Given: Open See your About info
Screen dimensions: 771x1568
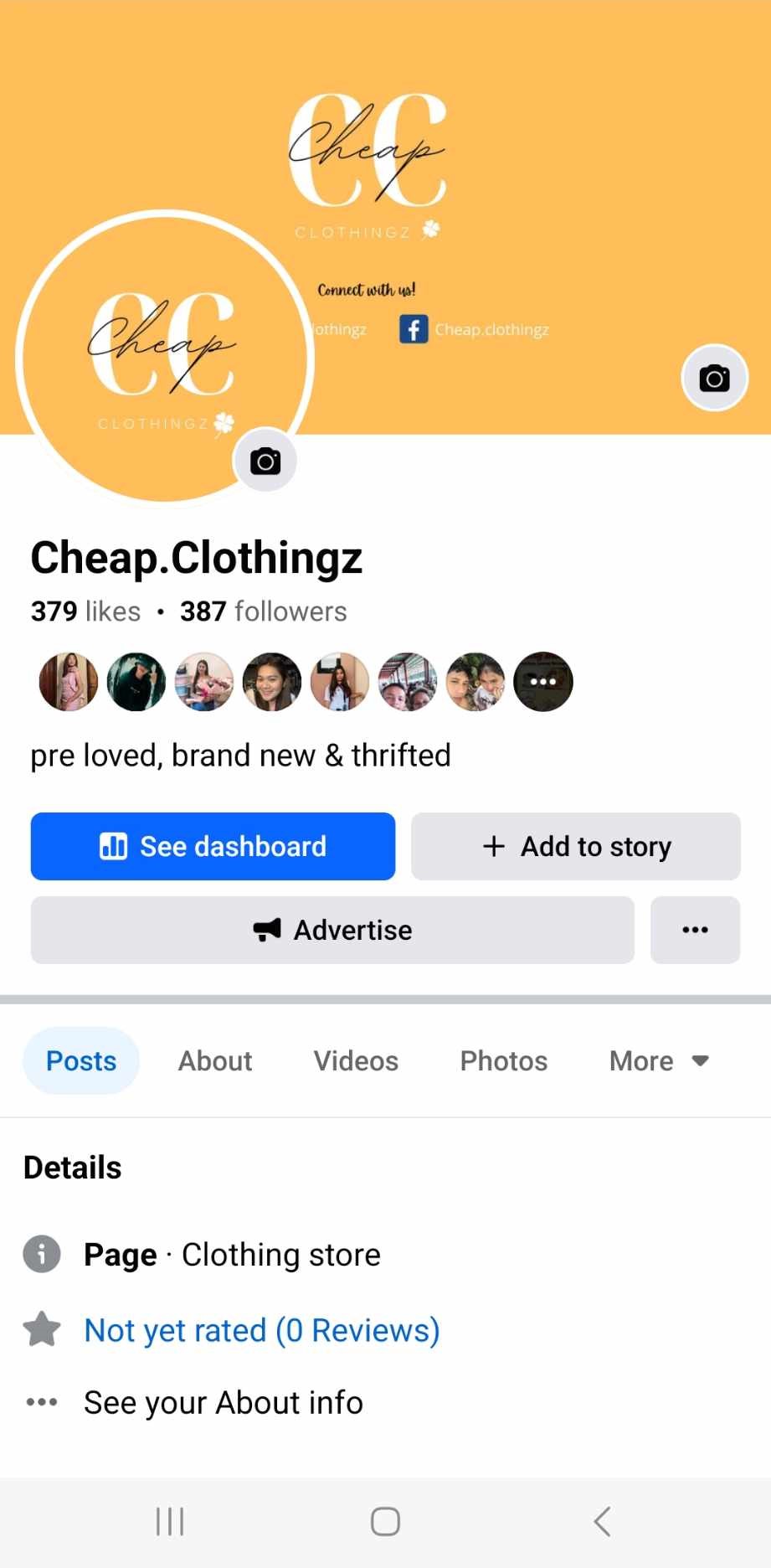Looking at the screenshot, I should click(x=224, y=1402).
